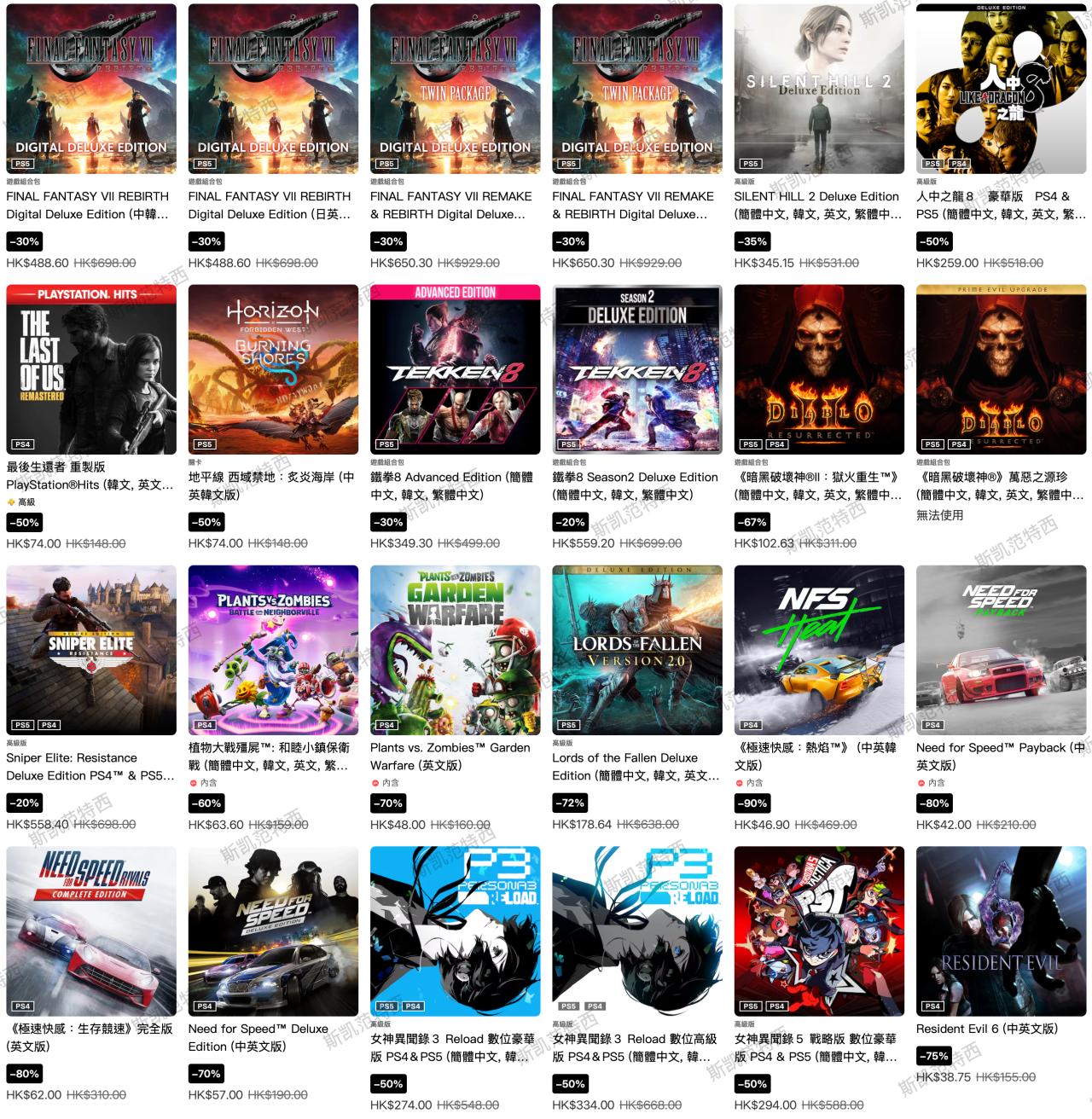
Task: Open the 人中之龍8 豪華版 product tile
Action: pos(1001,89)
